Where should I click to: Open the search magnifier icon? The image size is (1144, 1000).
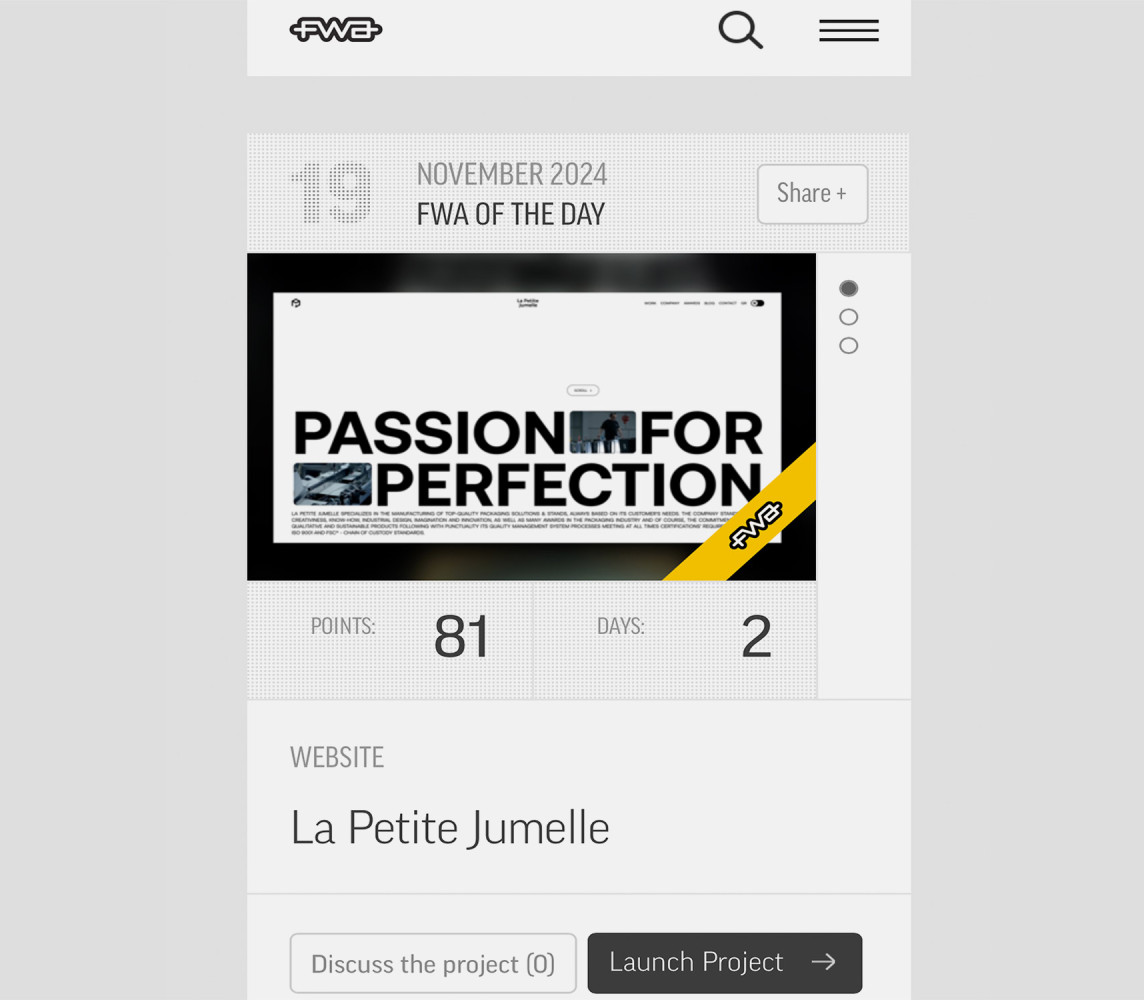click(x=740, y=31)
